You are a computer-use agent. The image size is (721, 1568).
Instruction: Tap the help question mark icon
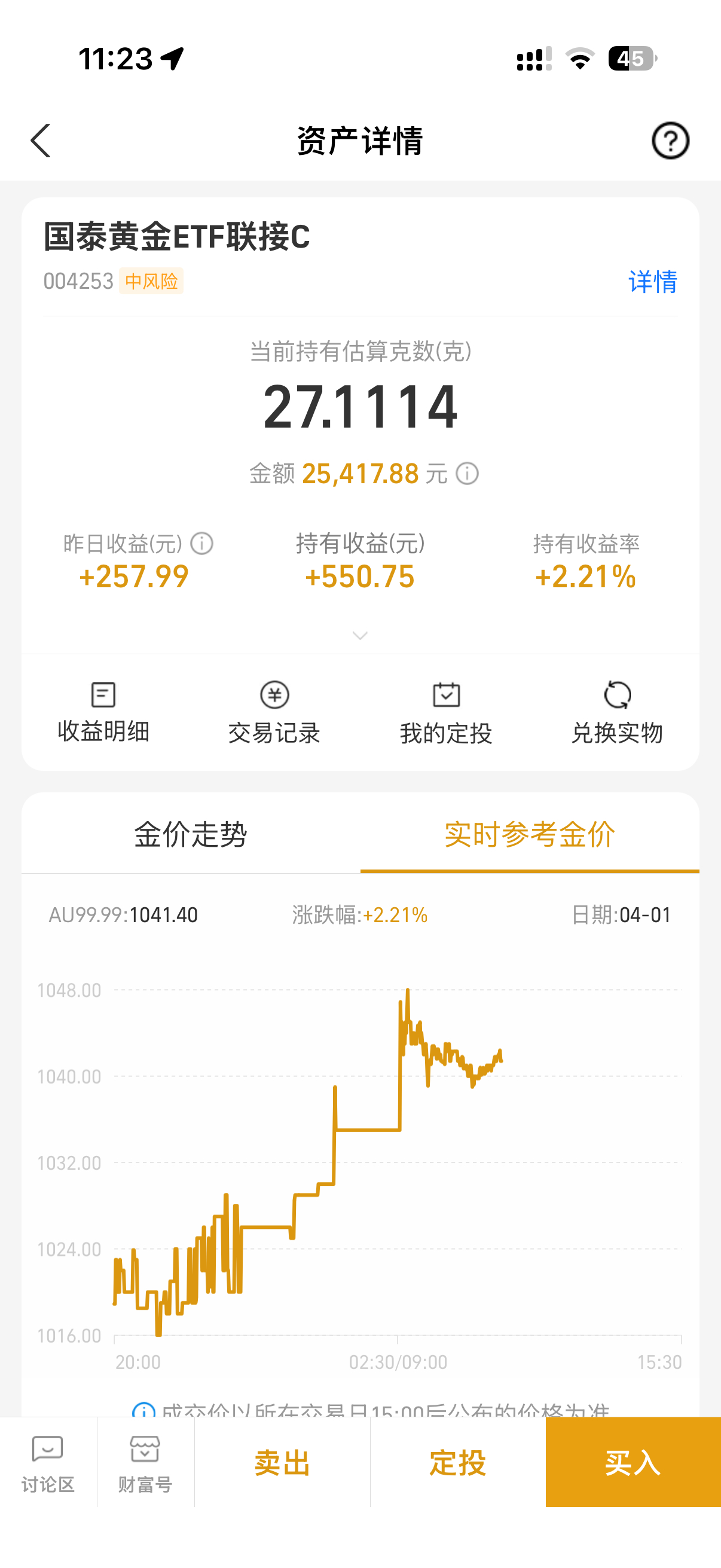tap(671, 141)
